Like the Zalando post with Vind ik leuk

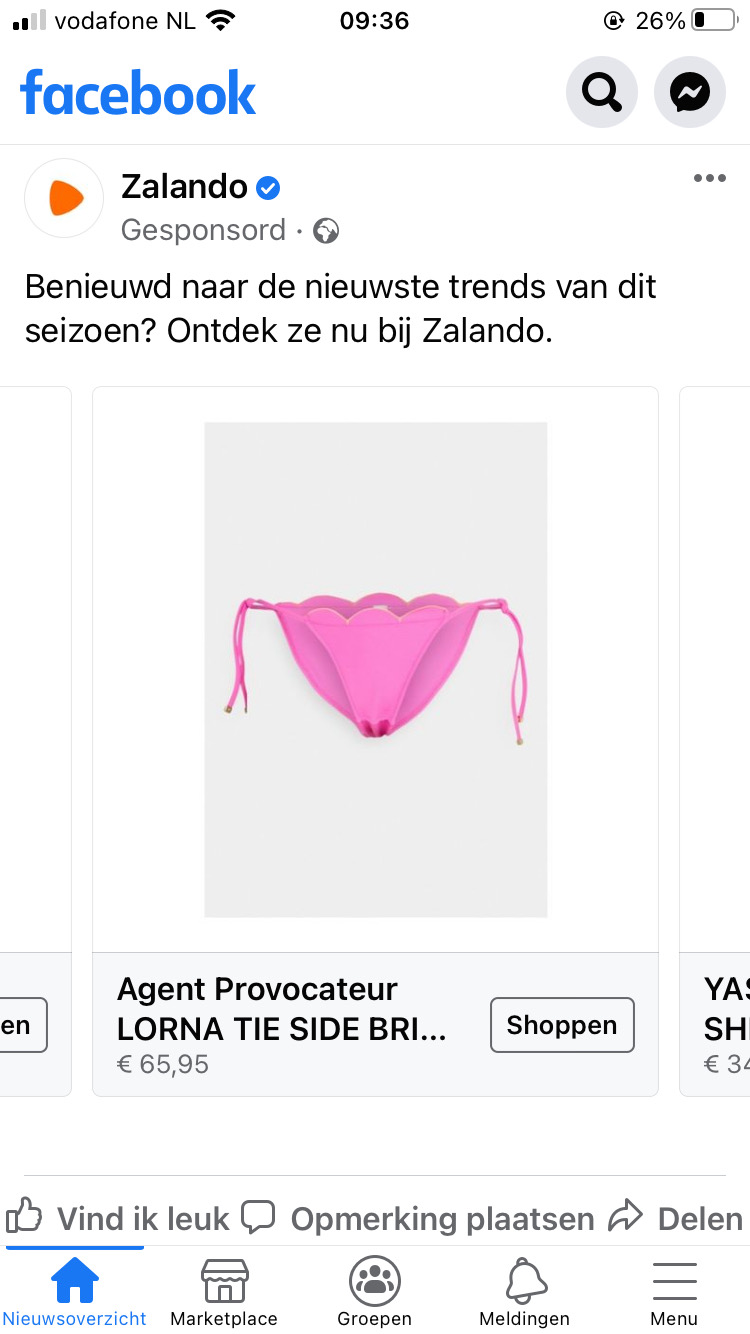click(118, 1218)
